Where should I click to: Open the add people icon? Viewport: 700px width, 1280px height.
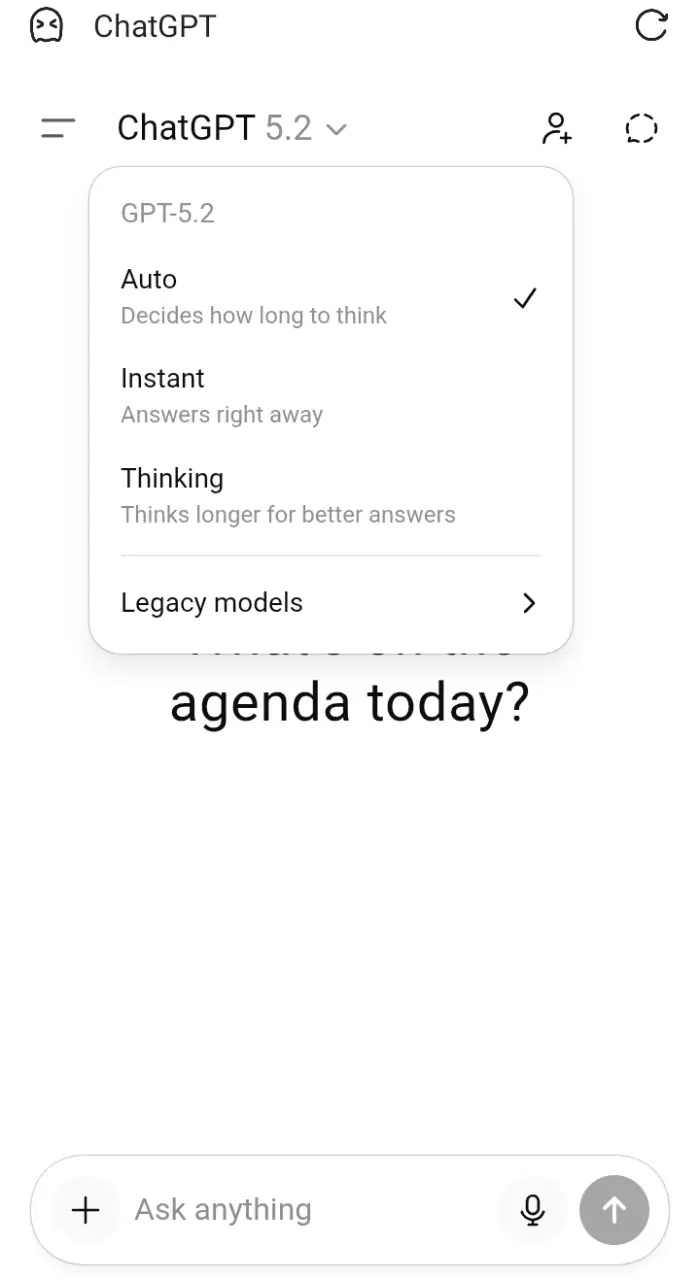click(557, 128)
